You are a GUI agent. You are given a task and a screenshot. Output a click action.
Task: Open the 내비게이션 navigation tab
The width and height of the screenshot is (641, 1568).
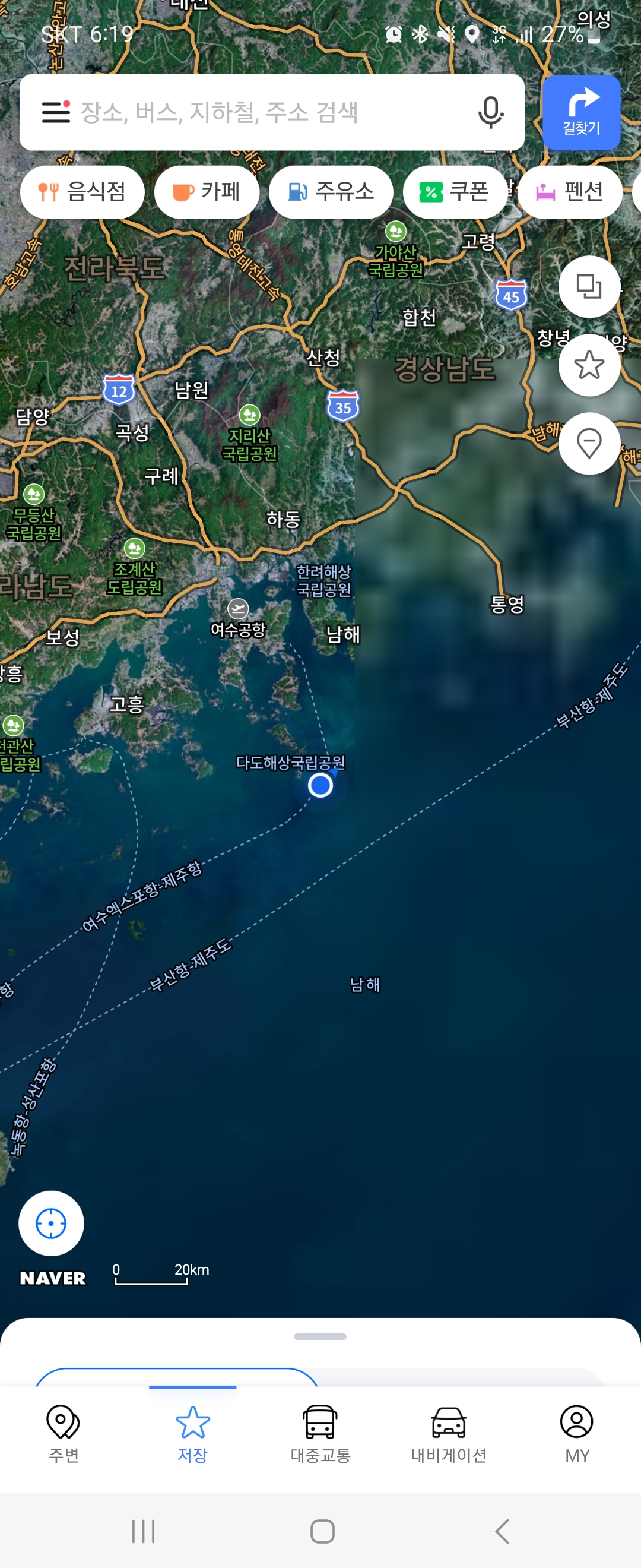[449, 1434]
